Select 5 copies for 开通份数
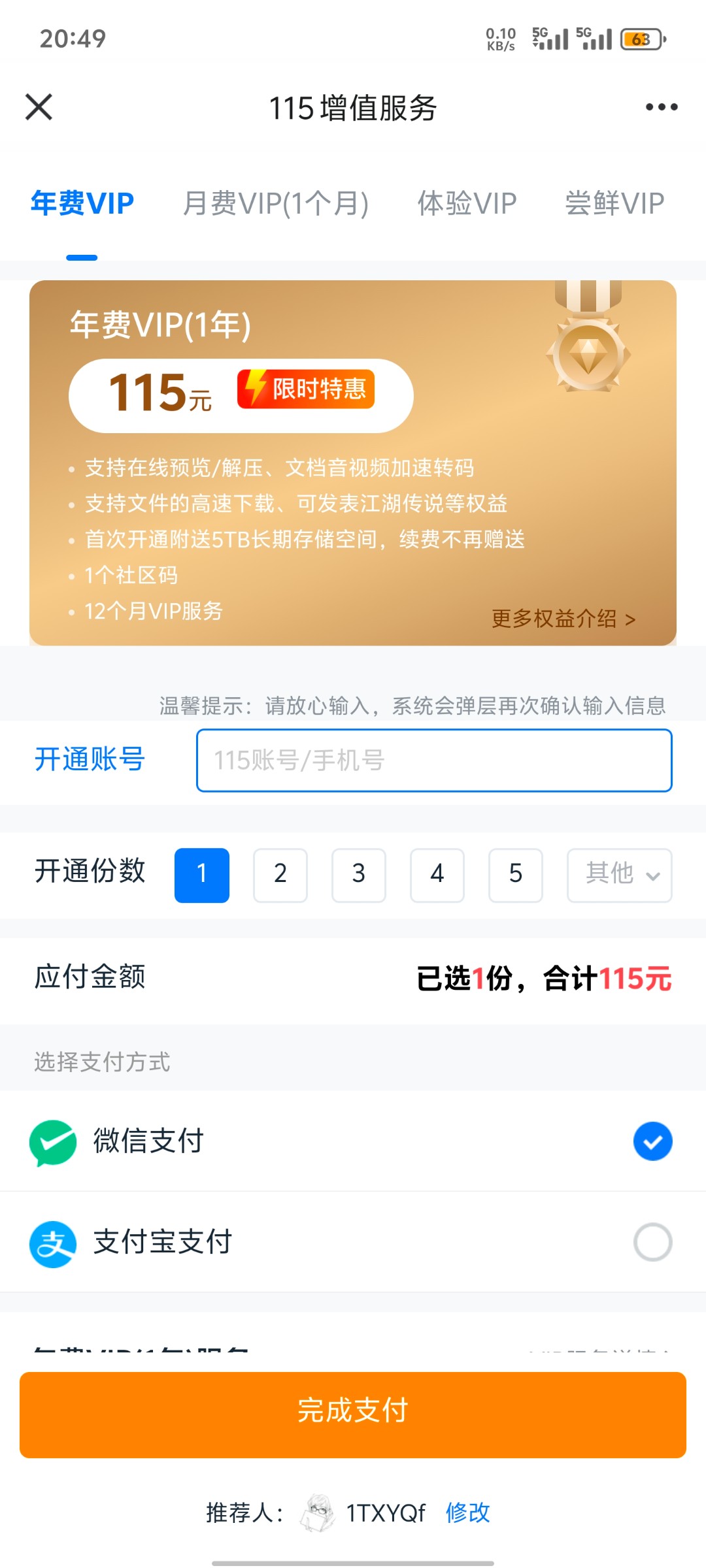This screenshot has height=1568, width=706. [x=516, y=875]
